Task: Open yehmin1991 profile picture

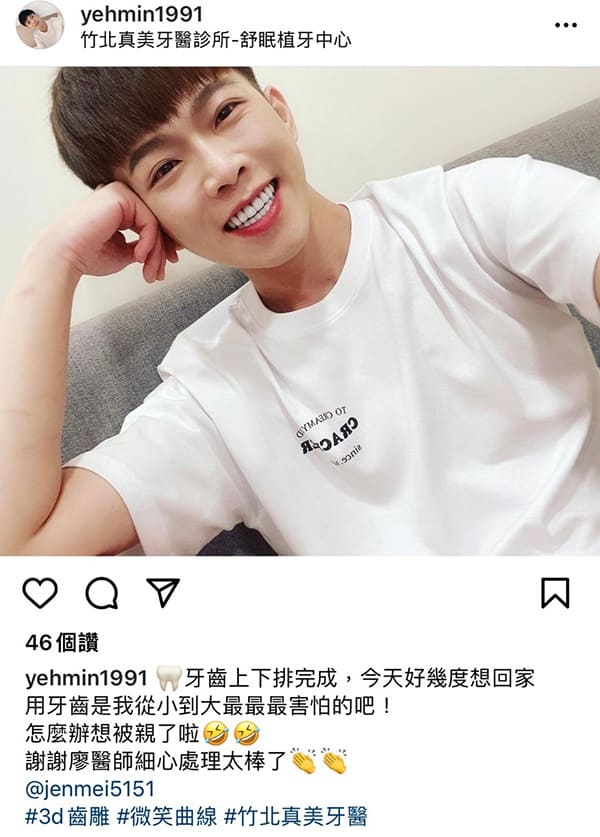Action: (x=41, y=25)
